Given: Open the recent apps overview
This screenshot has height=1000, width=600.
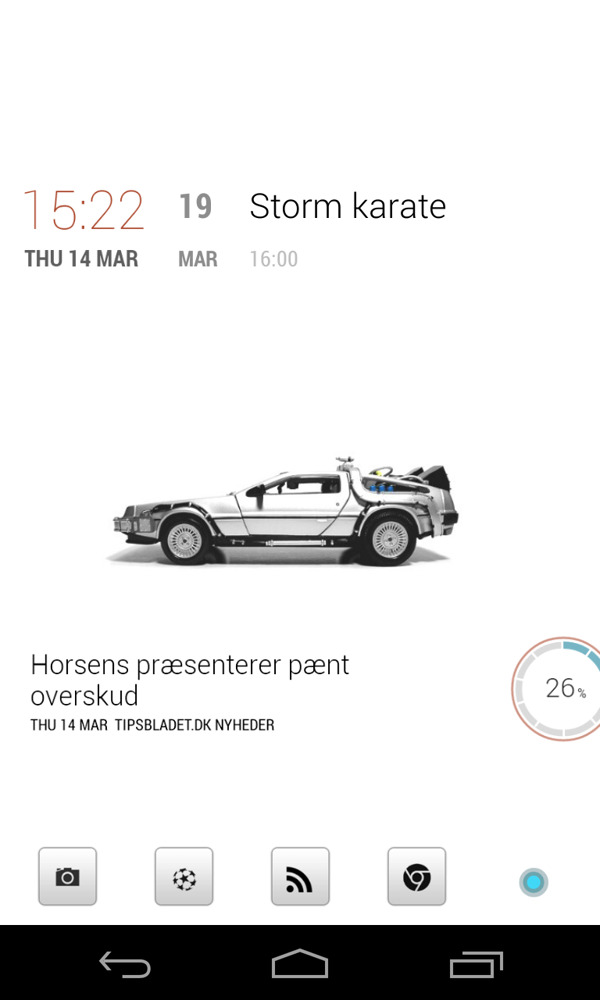Looking at the screenshot, I should coord(475,964).
